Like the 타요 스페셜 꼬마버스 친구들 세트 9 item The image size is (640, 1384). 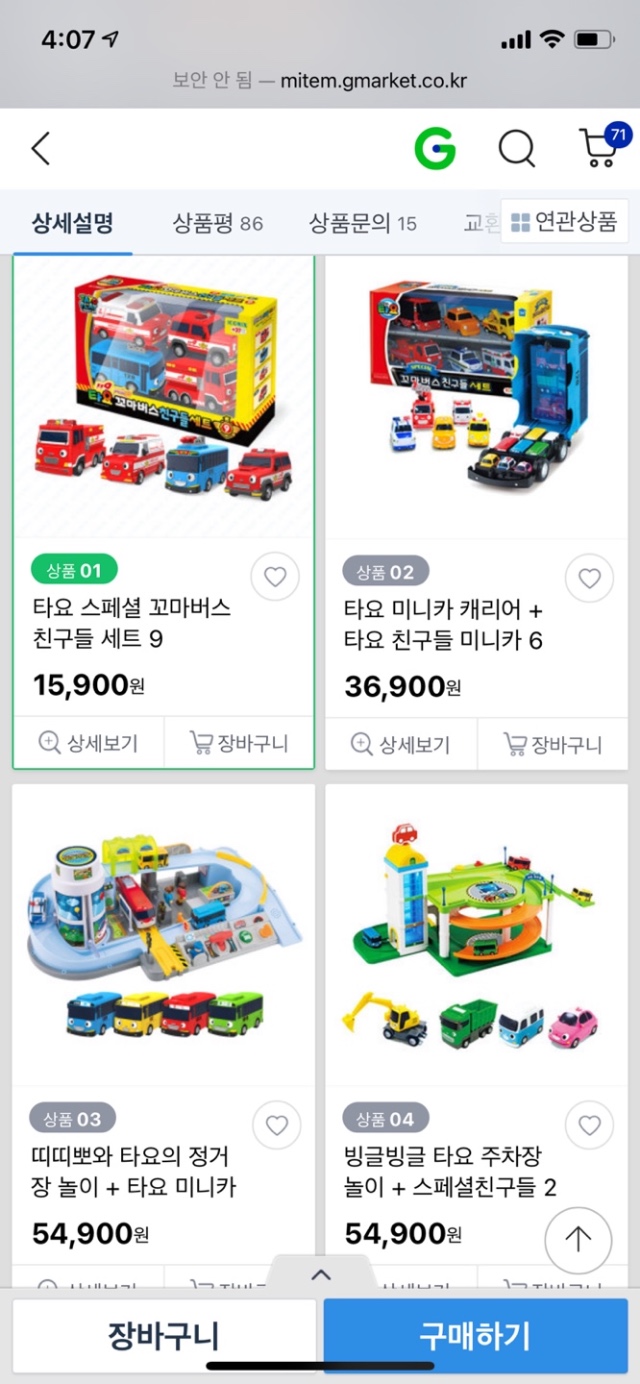(274, 577)
